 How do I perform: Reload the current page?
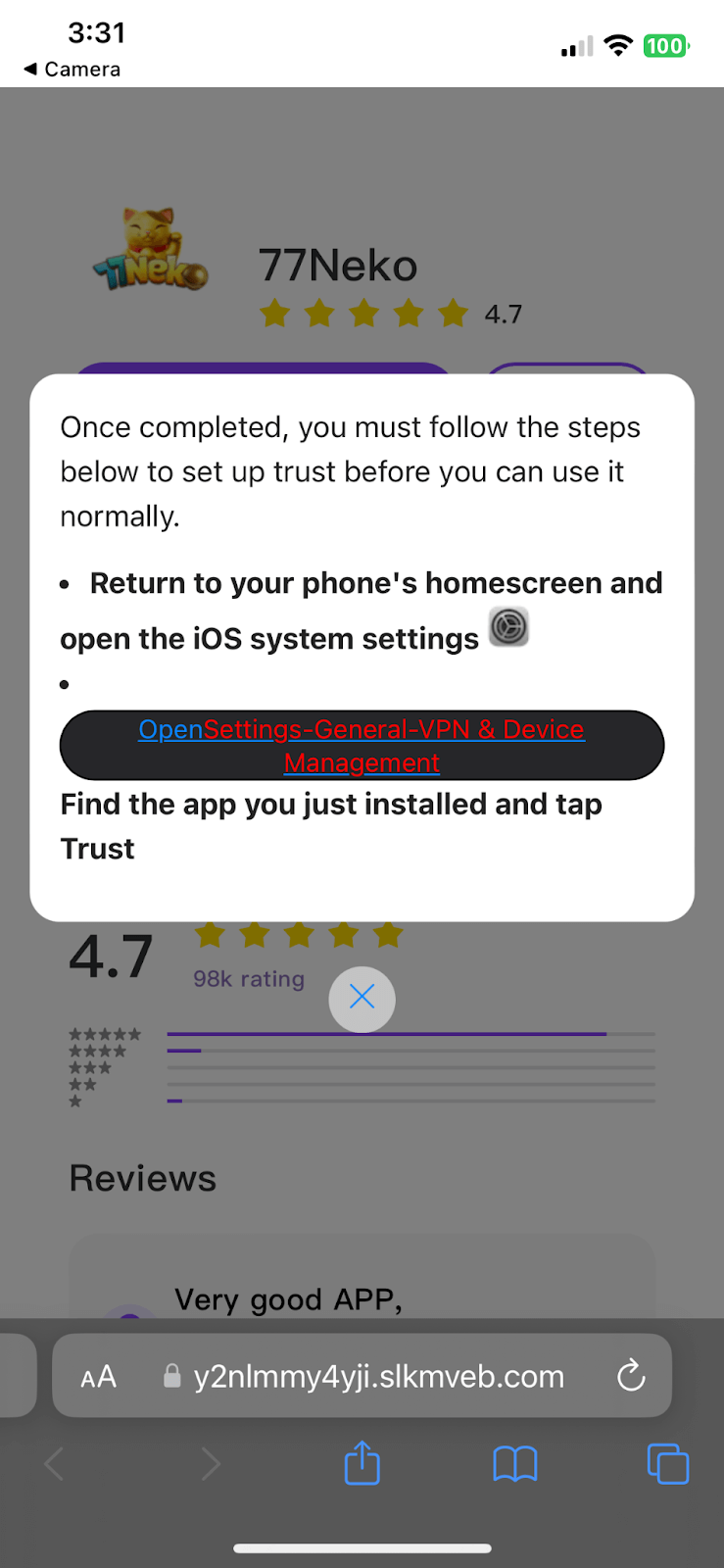(x=631, y=1376)
